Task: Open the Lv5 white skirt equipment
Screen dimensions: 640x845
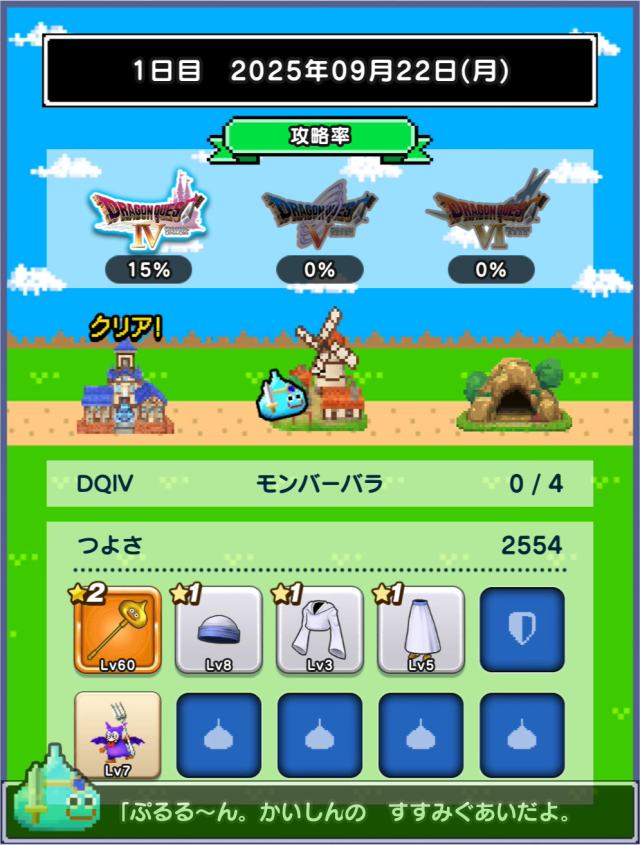Action: (420, 630)
